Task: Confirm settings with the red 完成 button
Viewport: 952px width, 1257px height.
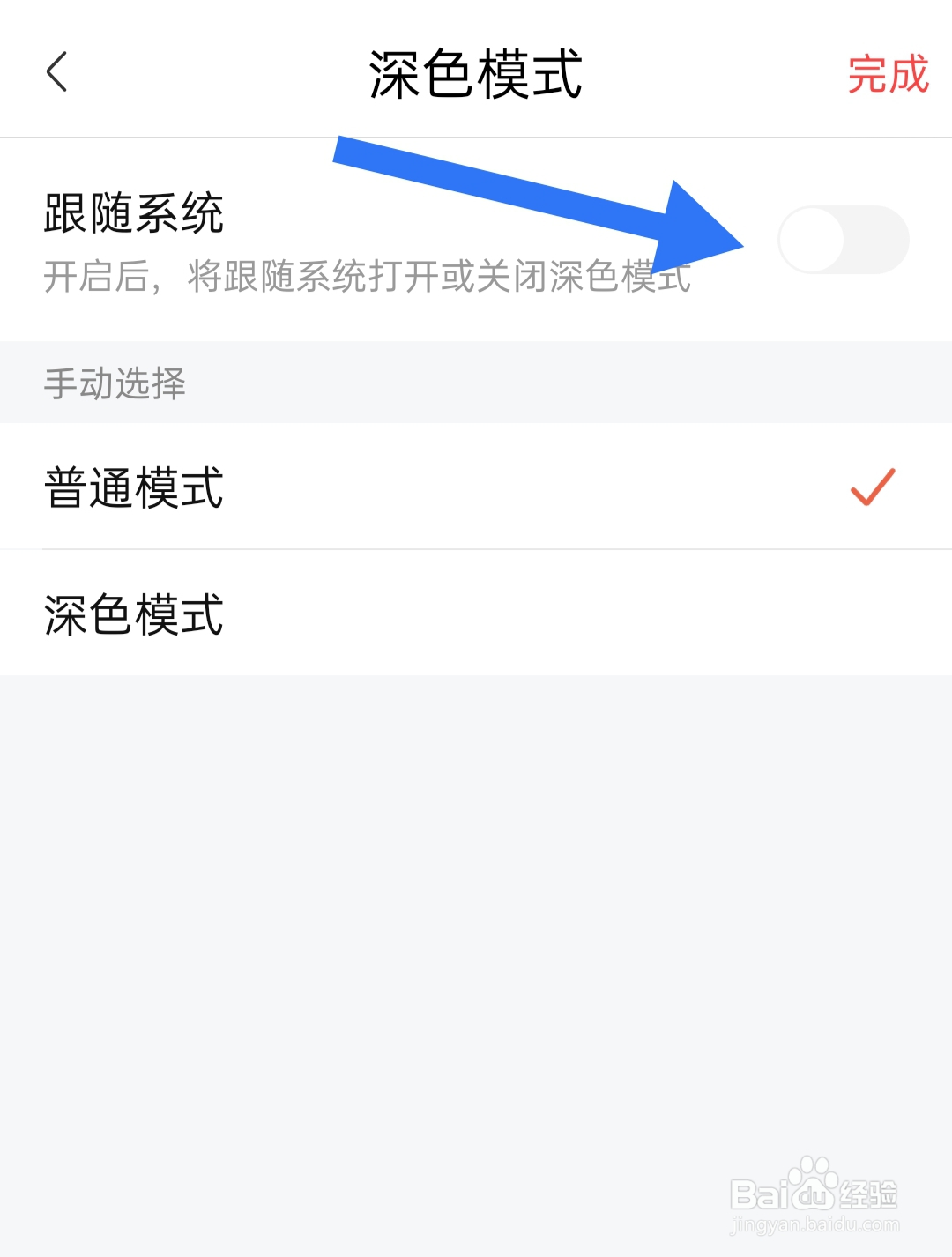Action: [x=887, y=75]
